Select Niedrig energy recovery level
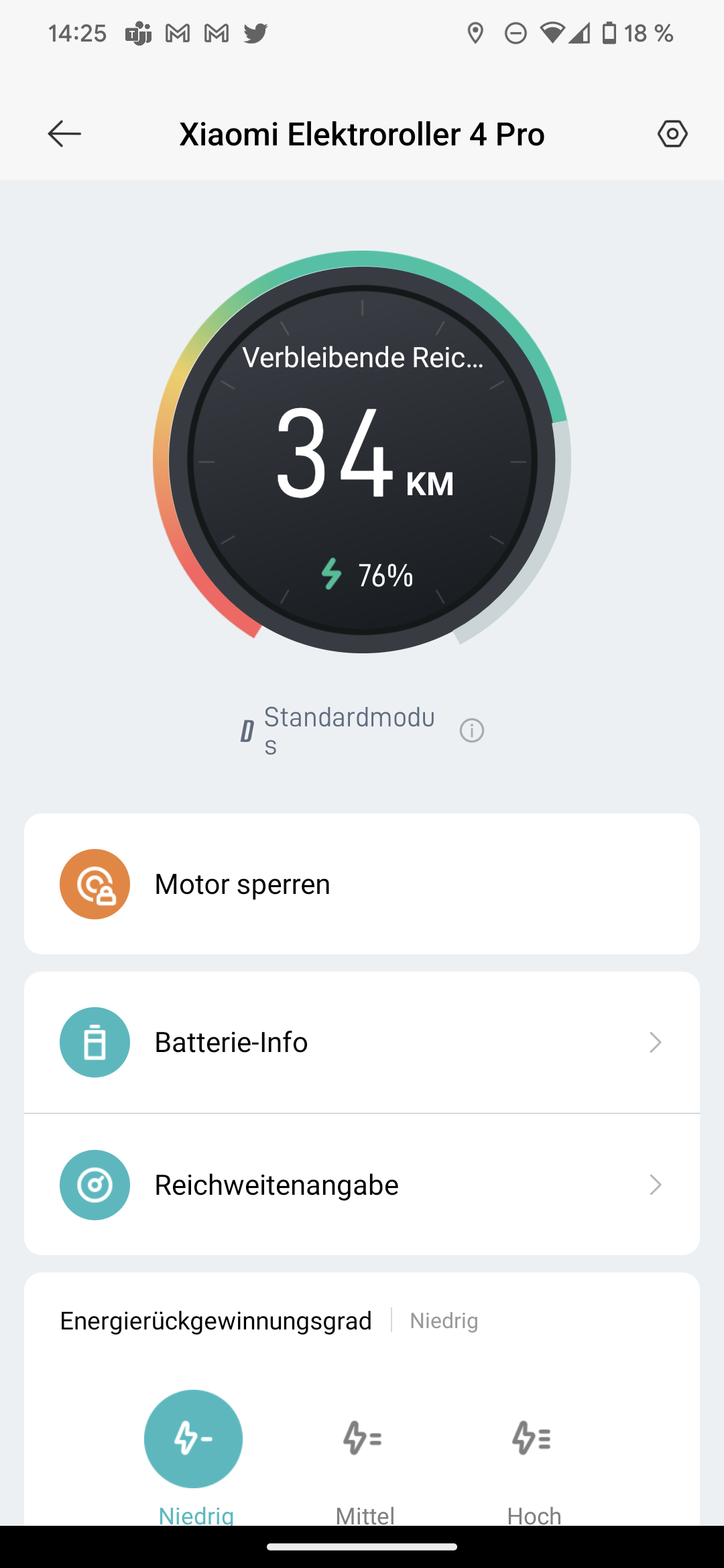This screenshot has width=724, height=1568. pyautogui.click(x=194, y=1514)
